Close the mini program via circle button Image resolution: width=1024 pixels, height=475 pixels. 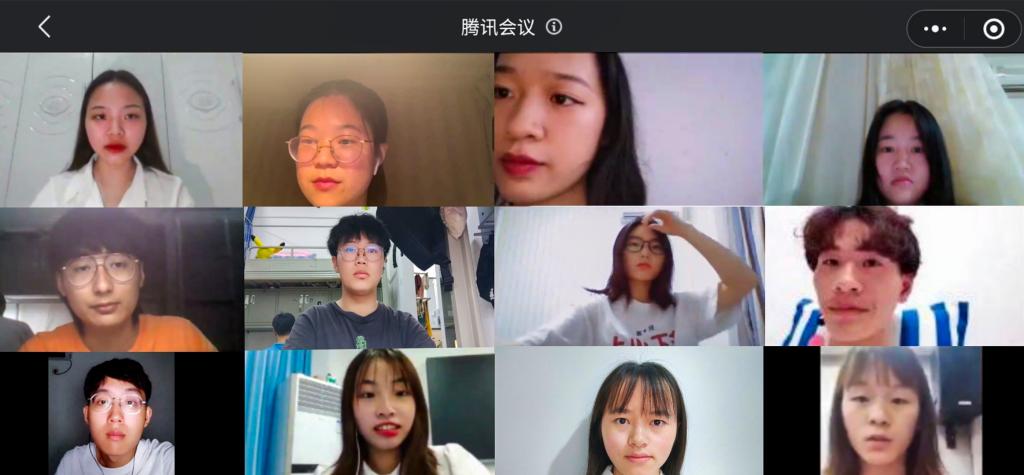click(x=993, y=28)
